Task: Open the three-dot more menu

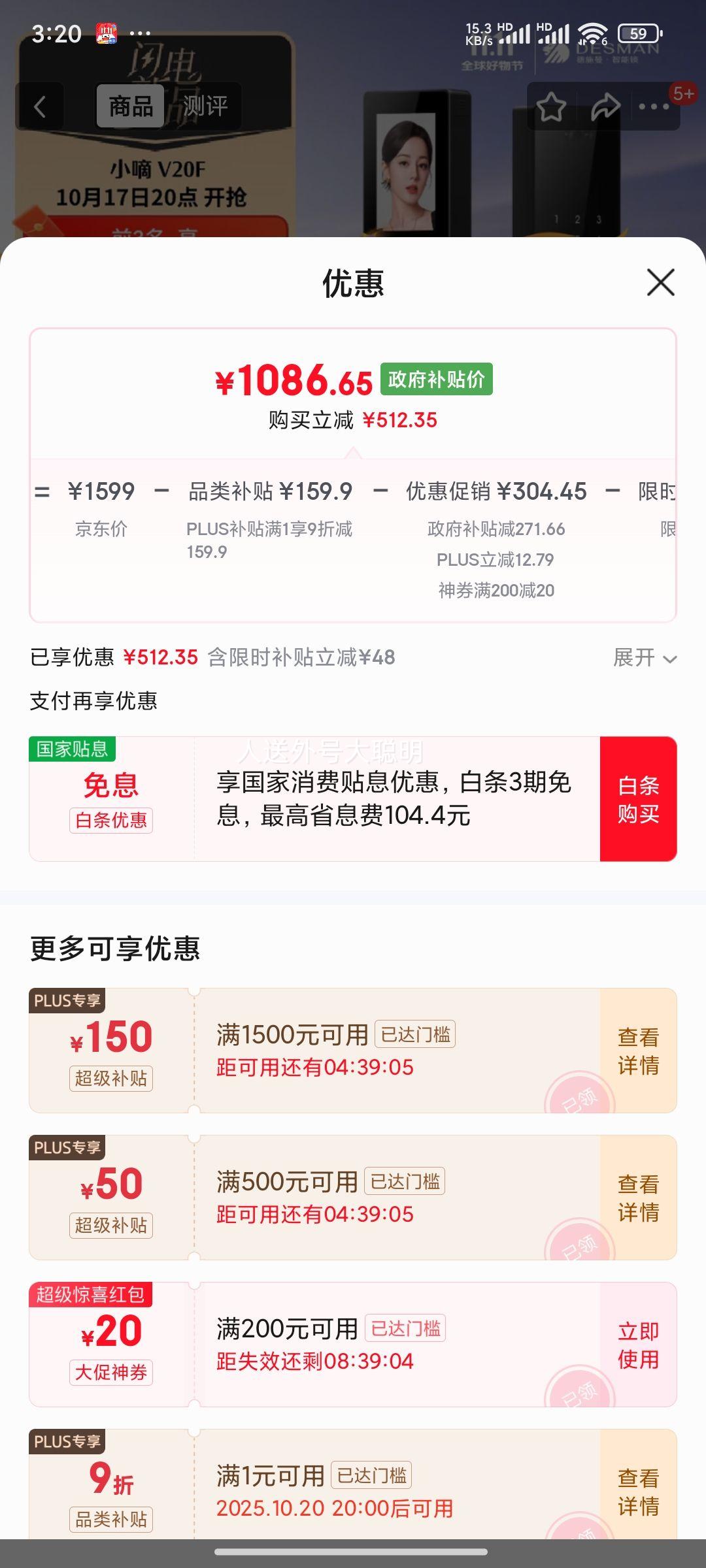Action: [654, 106]
